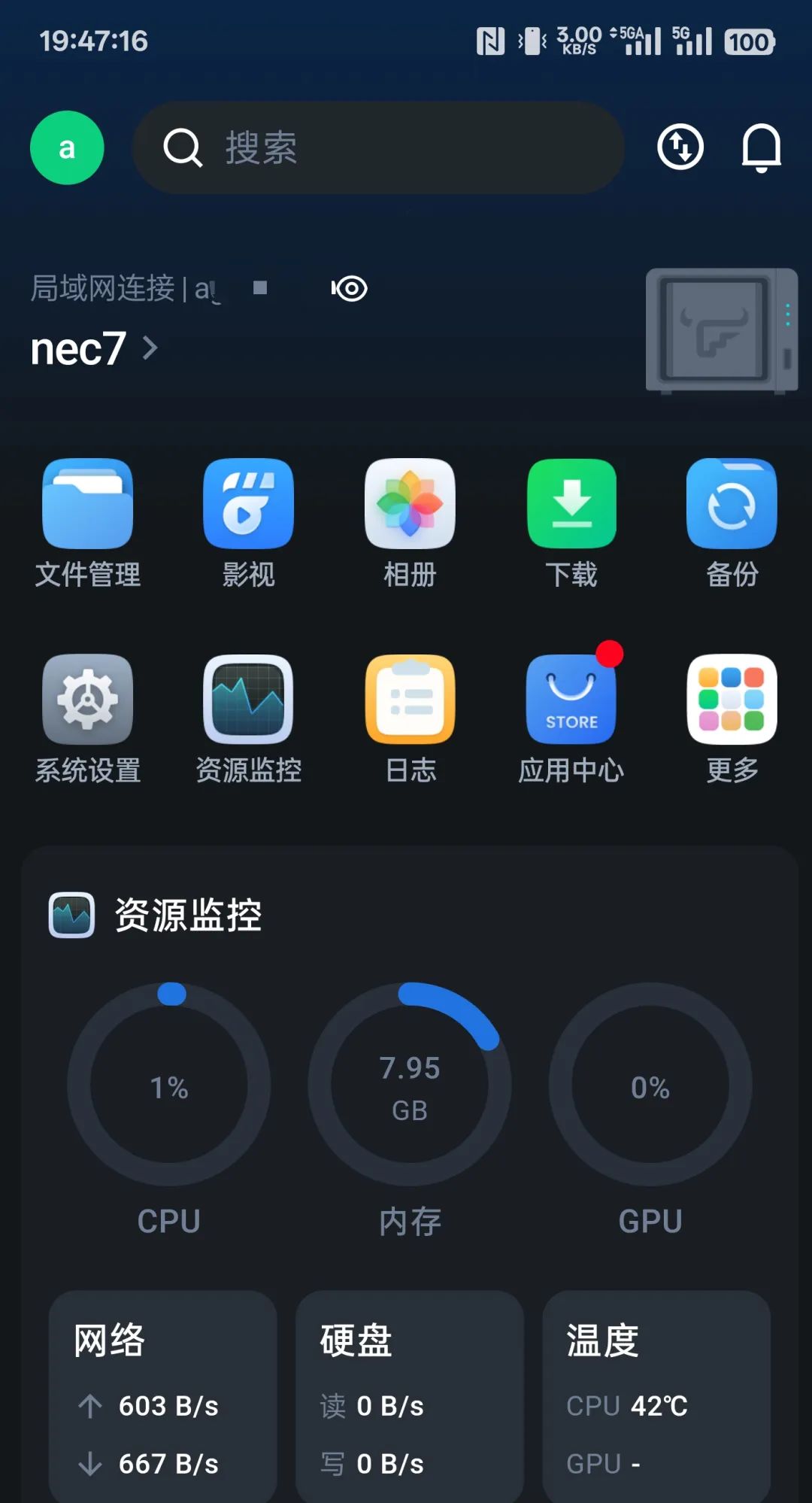812x1503 pixels.
Task: Launch the 影视 video app
Action: (x=248, y=523)
